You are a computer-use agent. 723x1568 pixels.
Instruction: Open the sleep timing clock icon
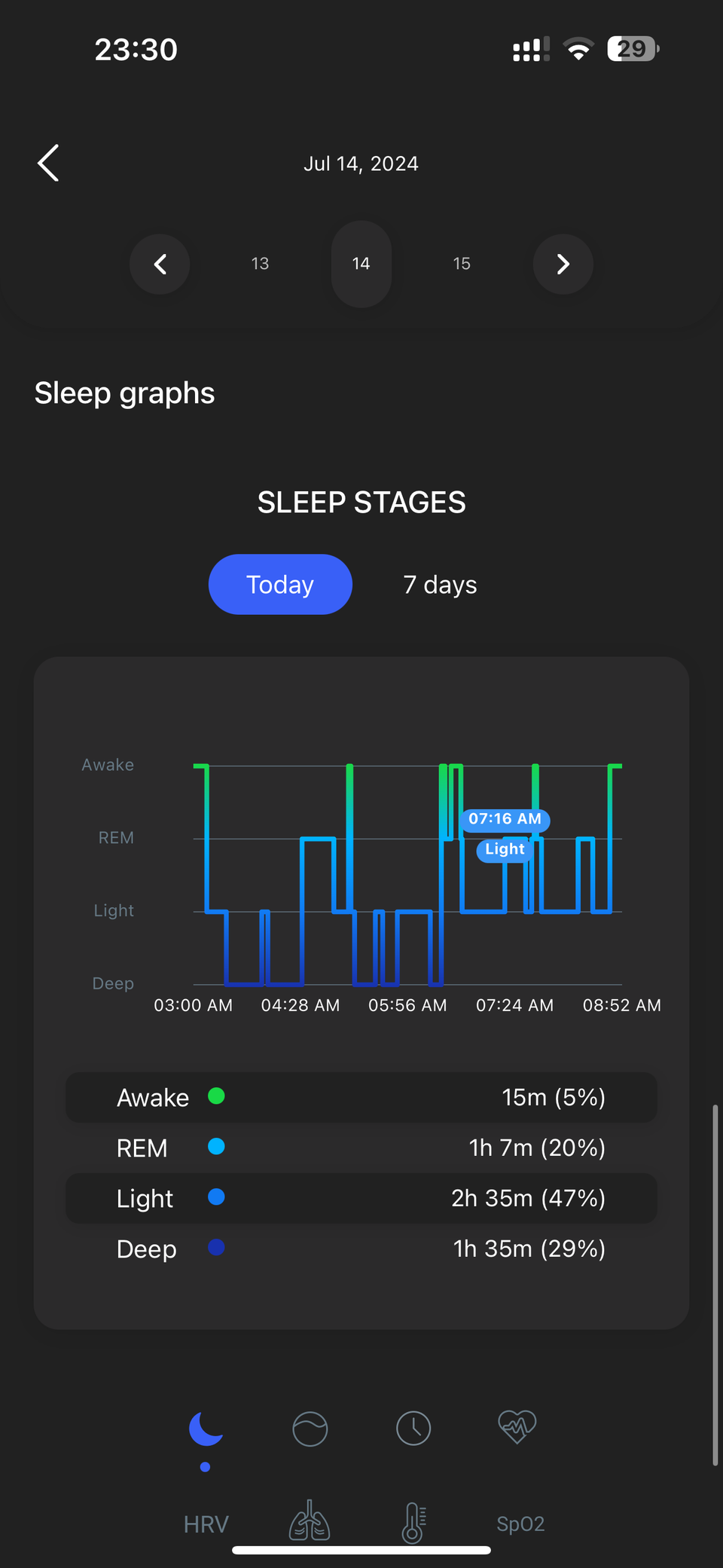[413, 1428]
